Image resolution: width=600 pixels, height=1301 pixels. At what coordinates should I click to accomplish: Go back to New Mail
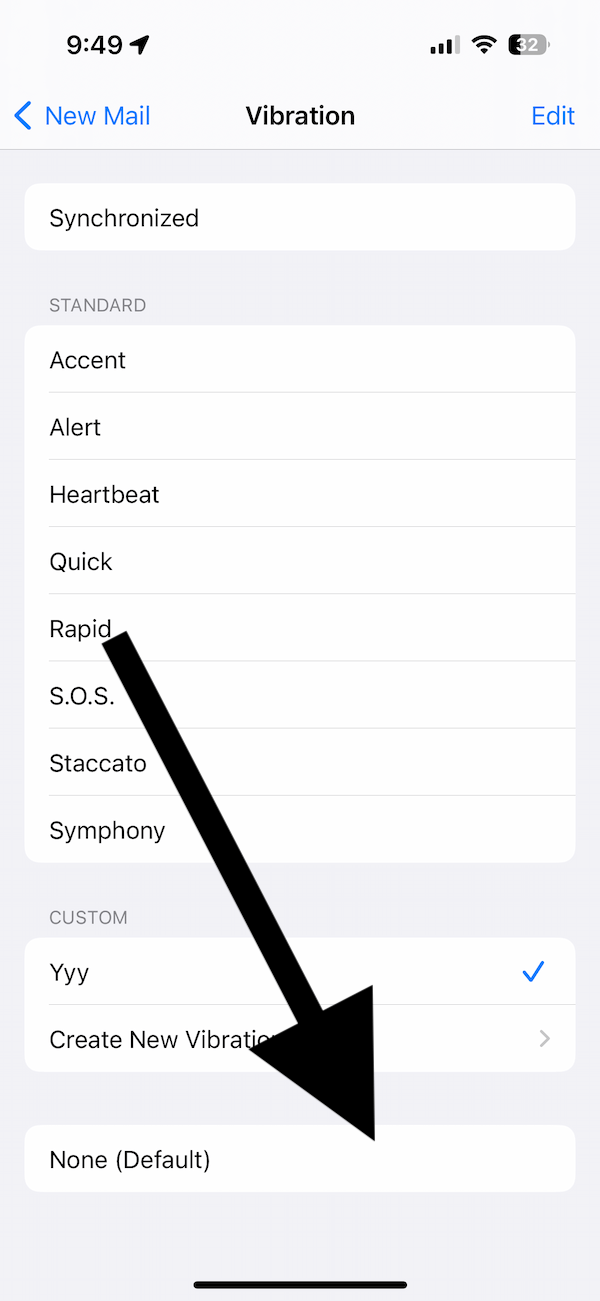82,116
